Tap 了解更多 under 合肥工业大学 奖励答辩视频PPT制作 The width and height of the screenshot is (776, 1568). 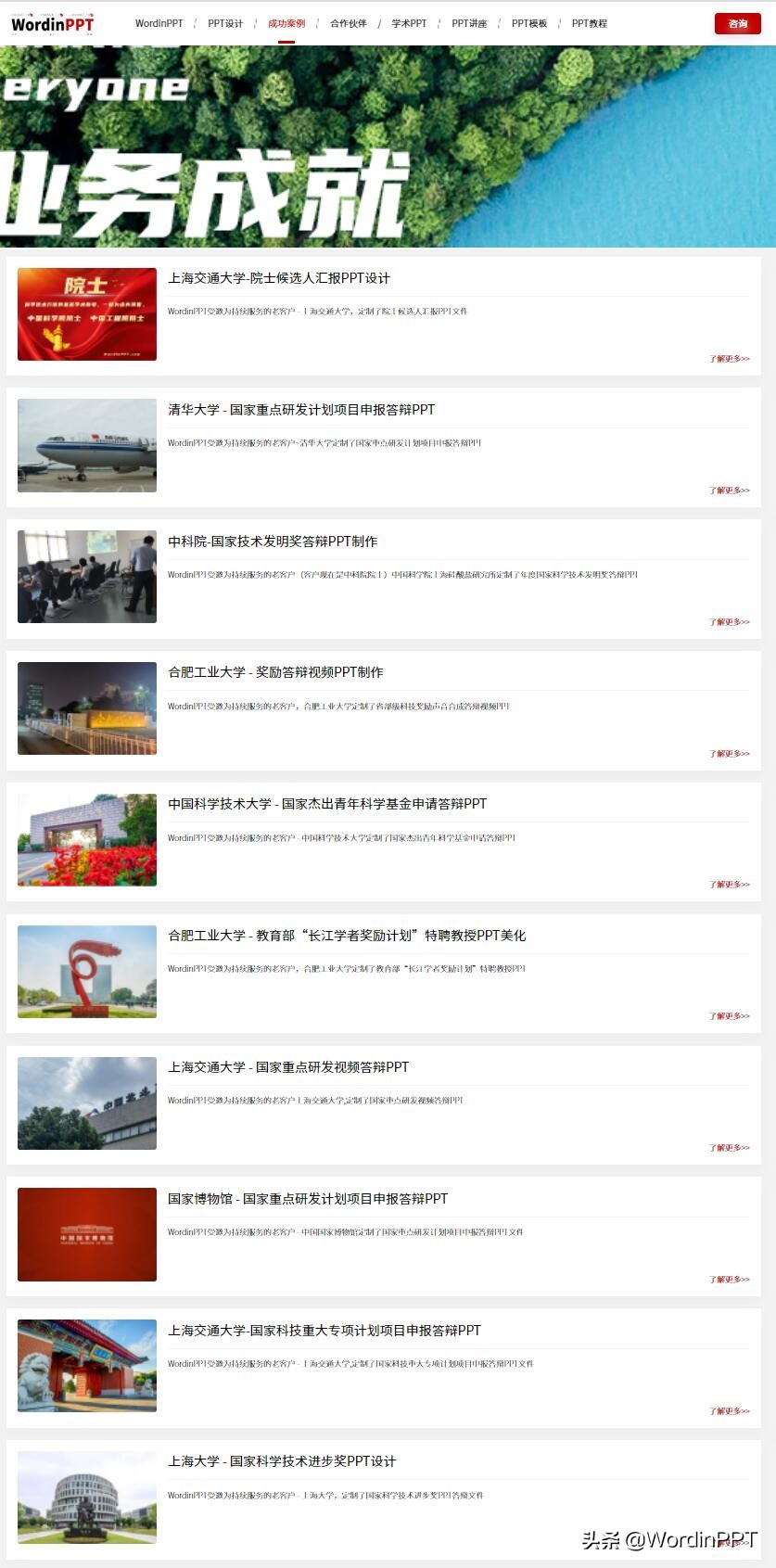[730, 754]
